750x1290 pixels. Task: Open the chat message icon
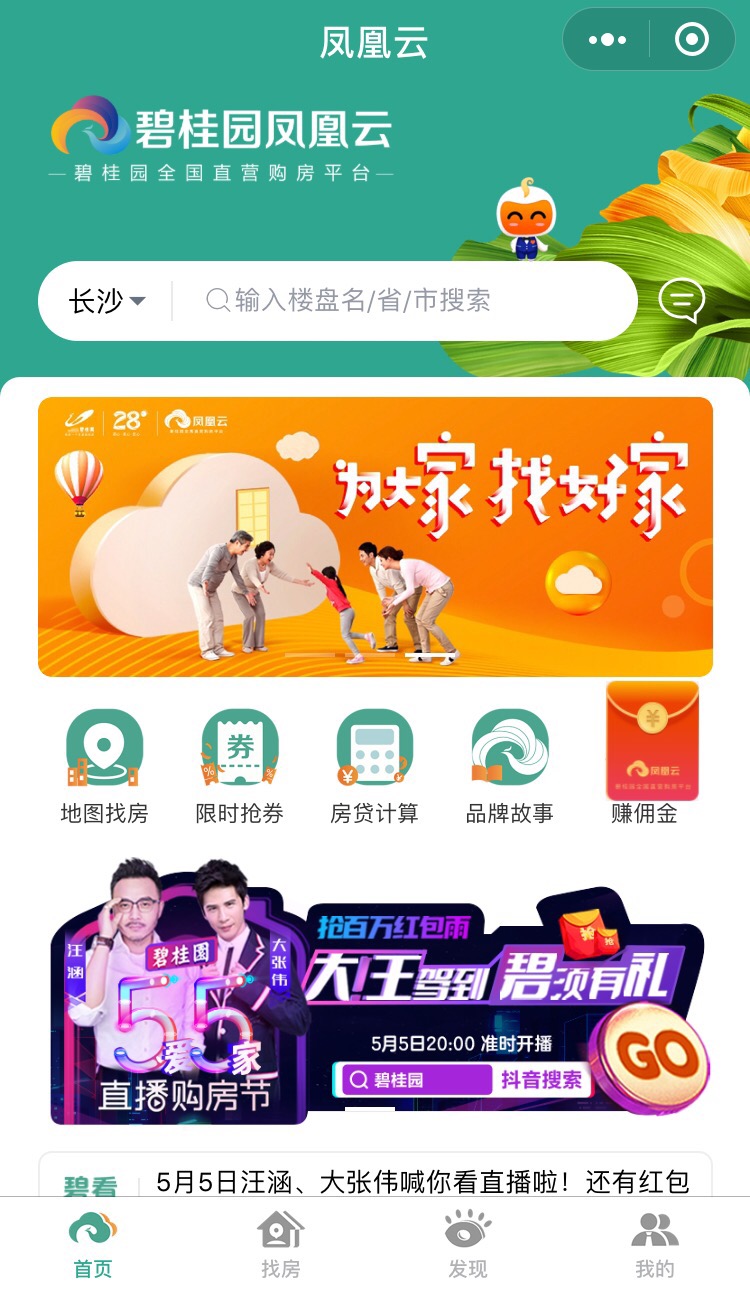682,300
